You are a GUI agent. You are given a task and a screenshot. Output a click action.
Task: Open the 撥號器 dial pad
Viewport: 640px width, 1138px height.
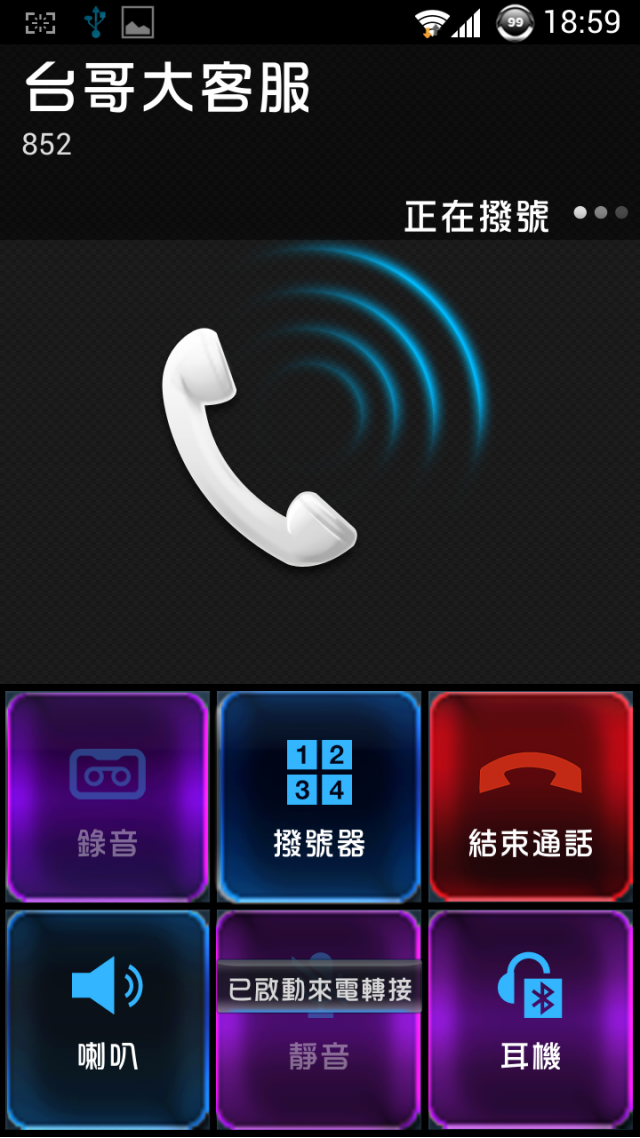319,797
